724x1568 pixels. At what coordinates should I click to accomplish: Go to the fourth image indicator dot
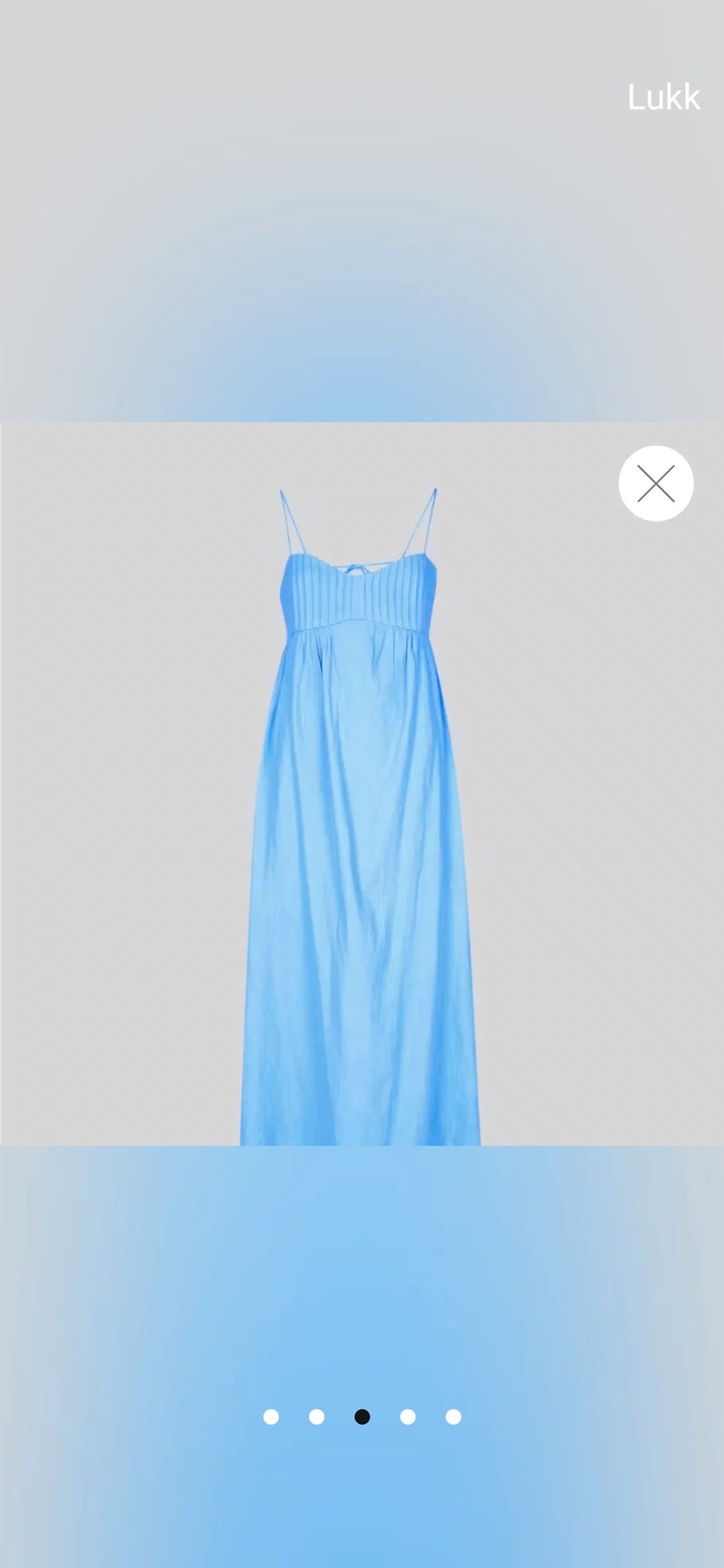coord(408,1417)
